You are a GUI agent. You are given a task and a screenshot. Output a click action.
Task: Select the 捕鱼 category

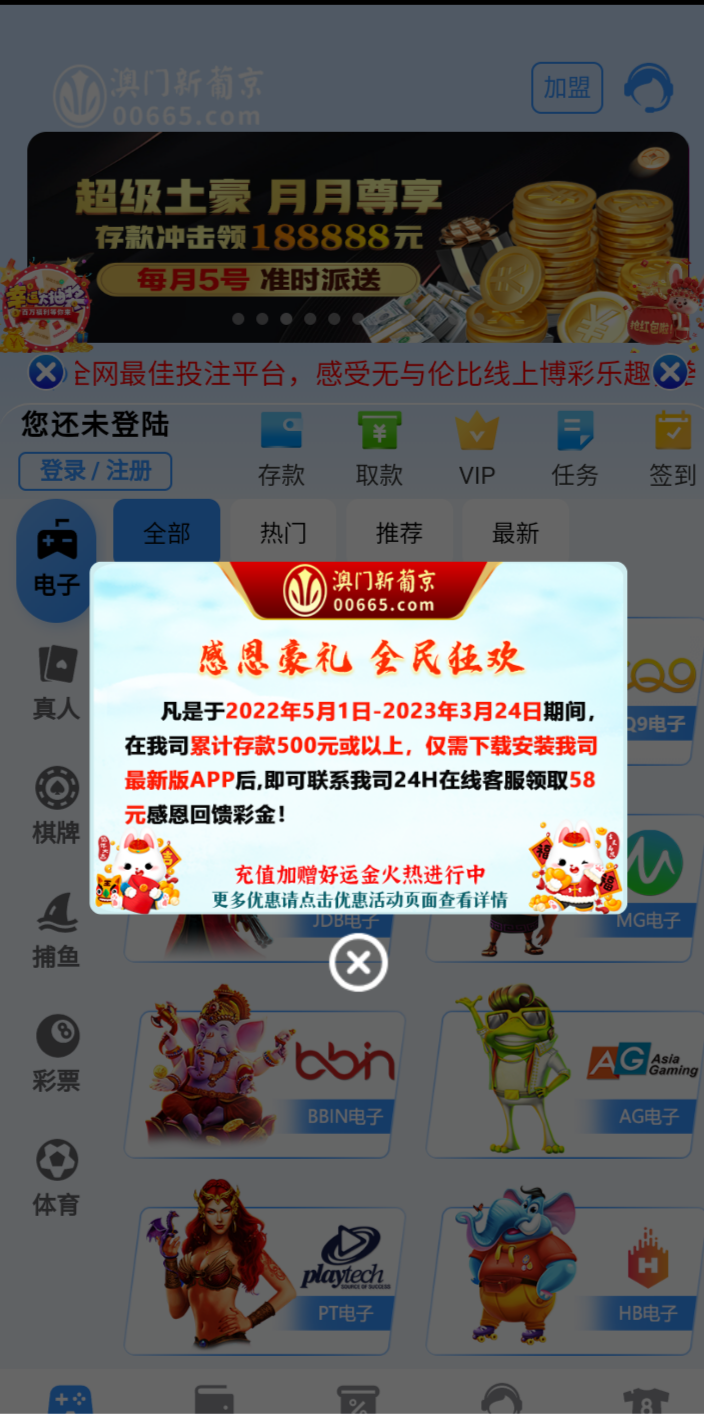(x=56, y=931)
